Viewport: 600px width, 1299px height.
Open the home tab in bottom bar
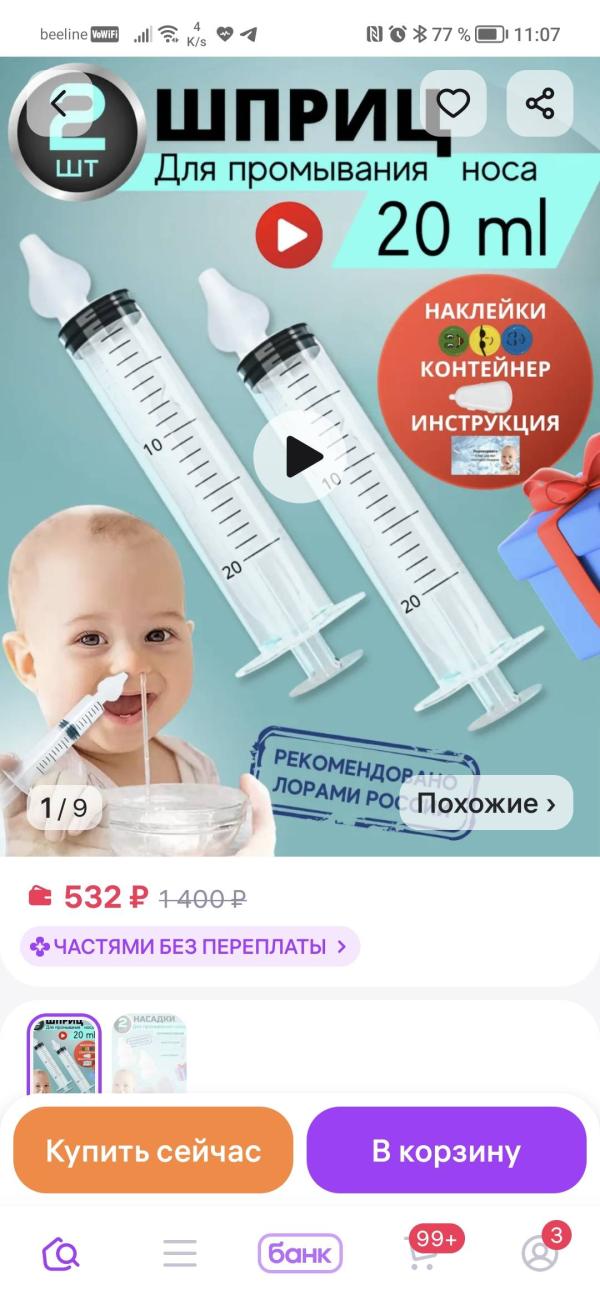tap(60, 1253)
